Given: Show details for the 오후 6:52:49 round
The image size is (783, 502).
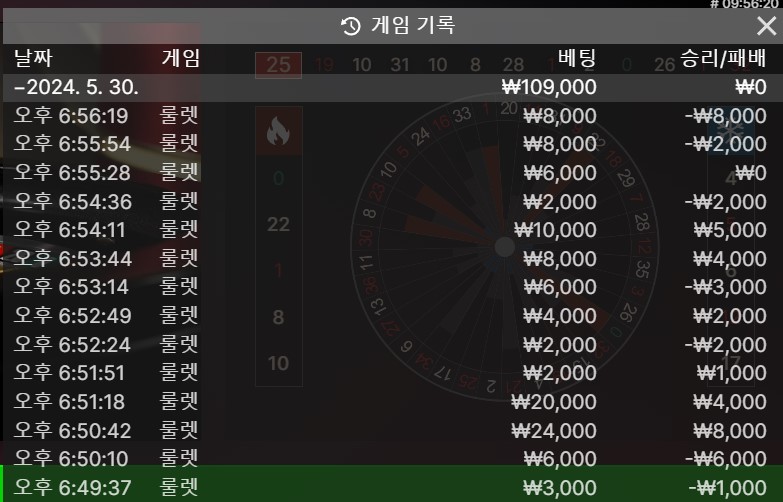Looking at the screenshot, I should click(390, 316).
